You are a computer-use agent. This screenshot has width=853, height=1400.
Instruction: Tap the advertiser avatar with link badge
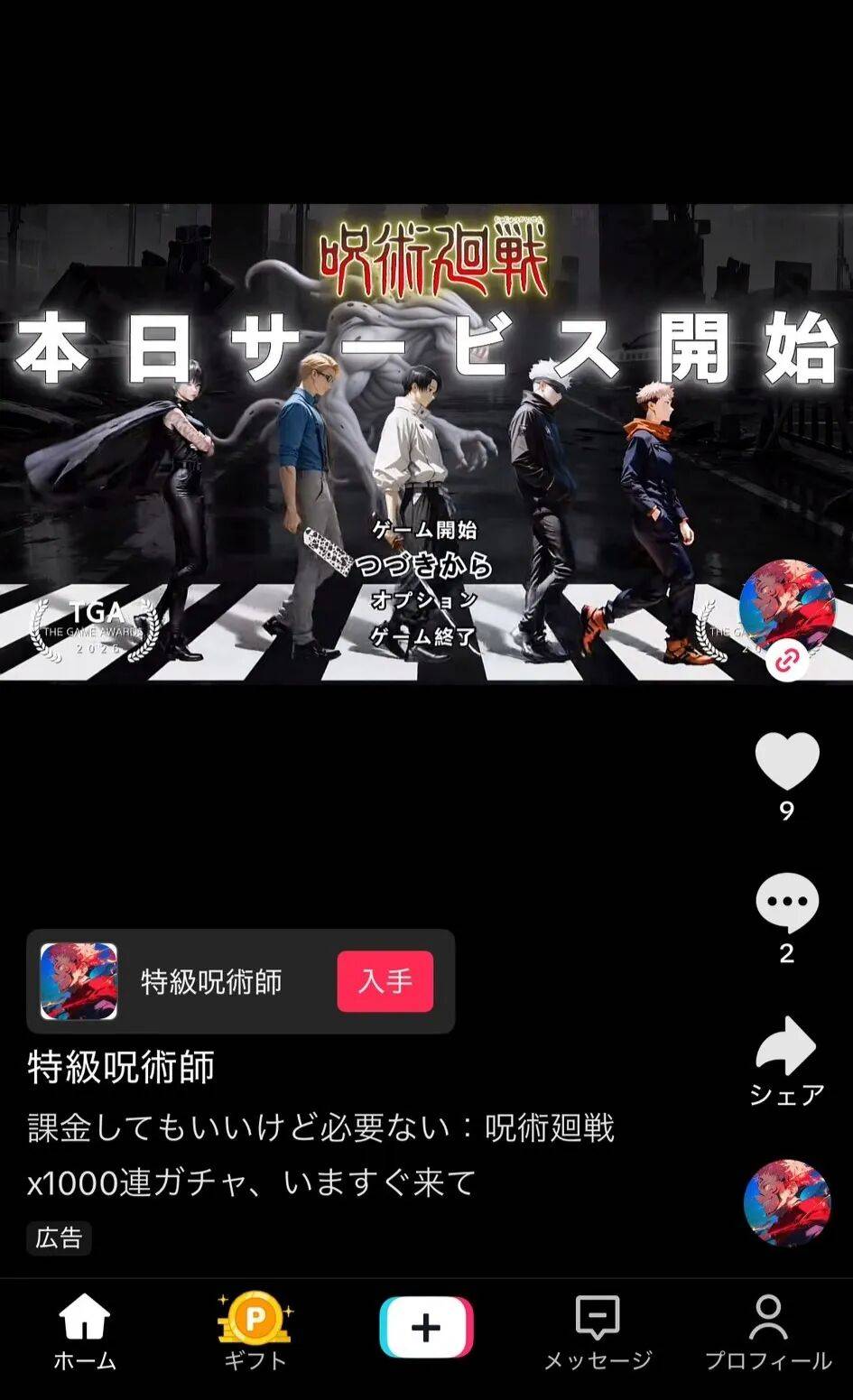[785, 607]
